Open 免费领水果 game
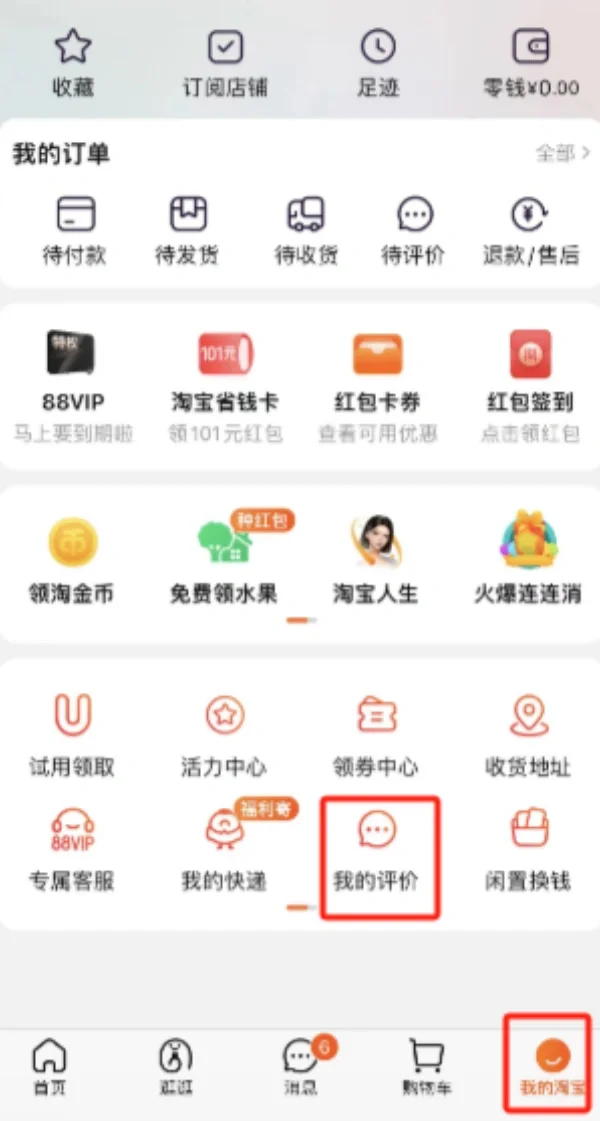Viewport: 600px width, 1121px height. [x=224, y=562]
